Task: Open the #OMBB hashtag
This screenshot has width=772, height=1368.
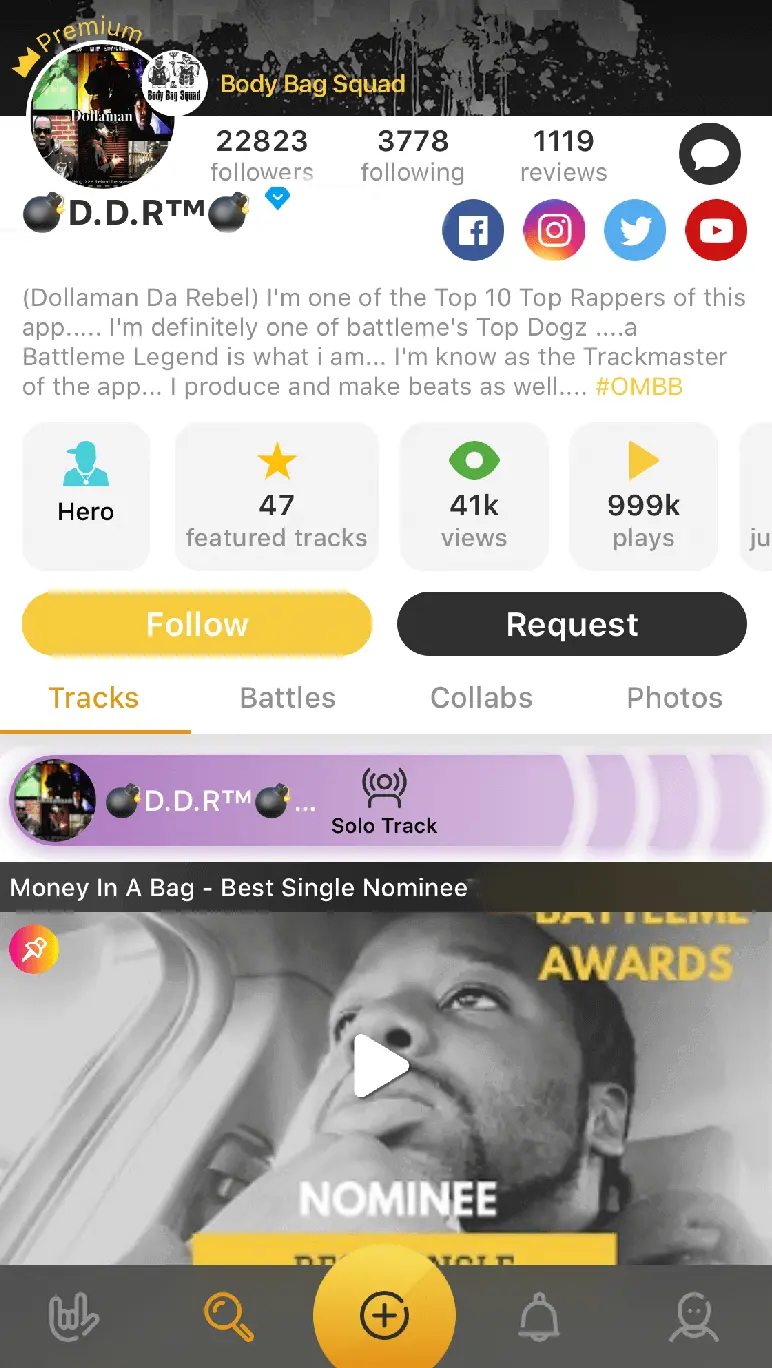Action: coord(639,387)
